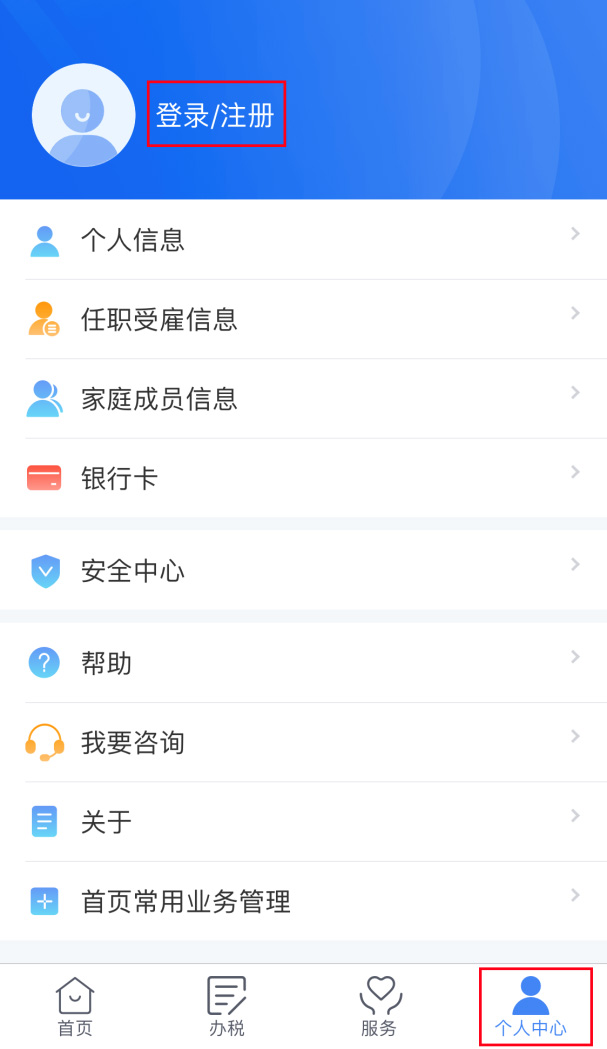
Task: Open the 关于 about page
Action: pos(303,822)
